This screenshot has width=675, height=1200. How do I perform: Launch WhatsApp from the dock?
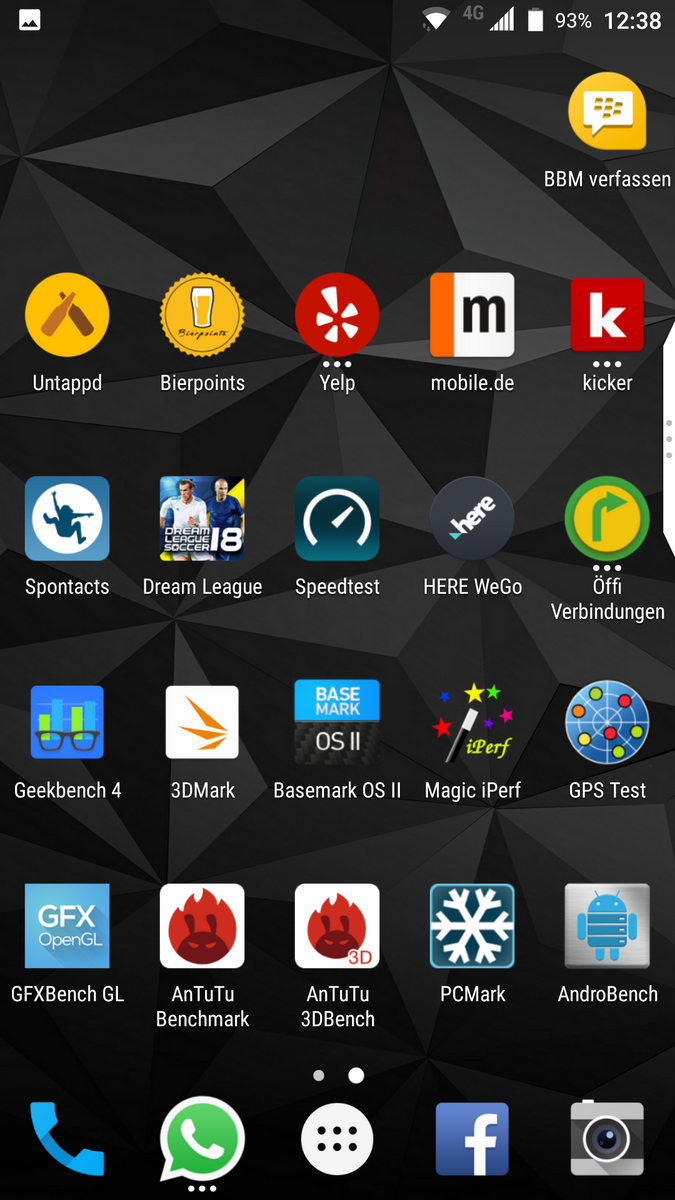202,1140
